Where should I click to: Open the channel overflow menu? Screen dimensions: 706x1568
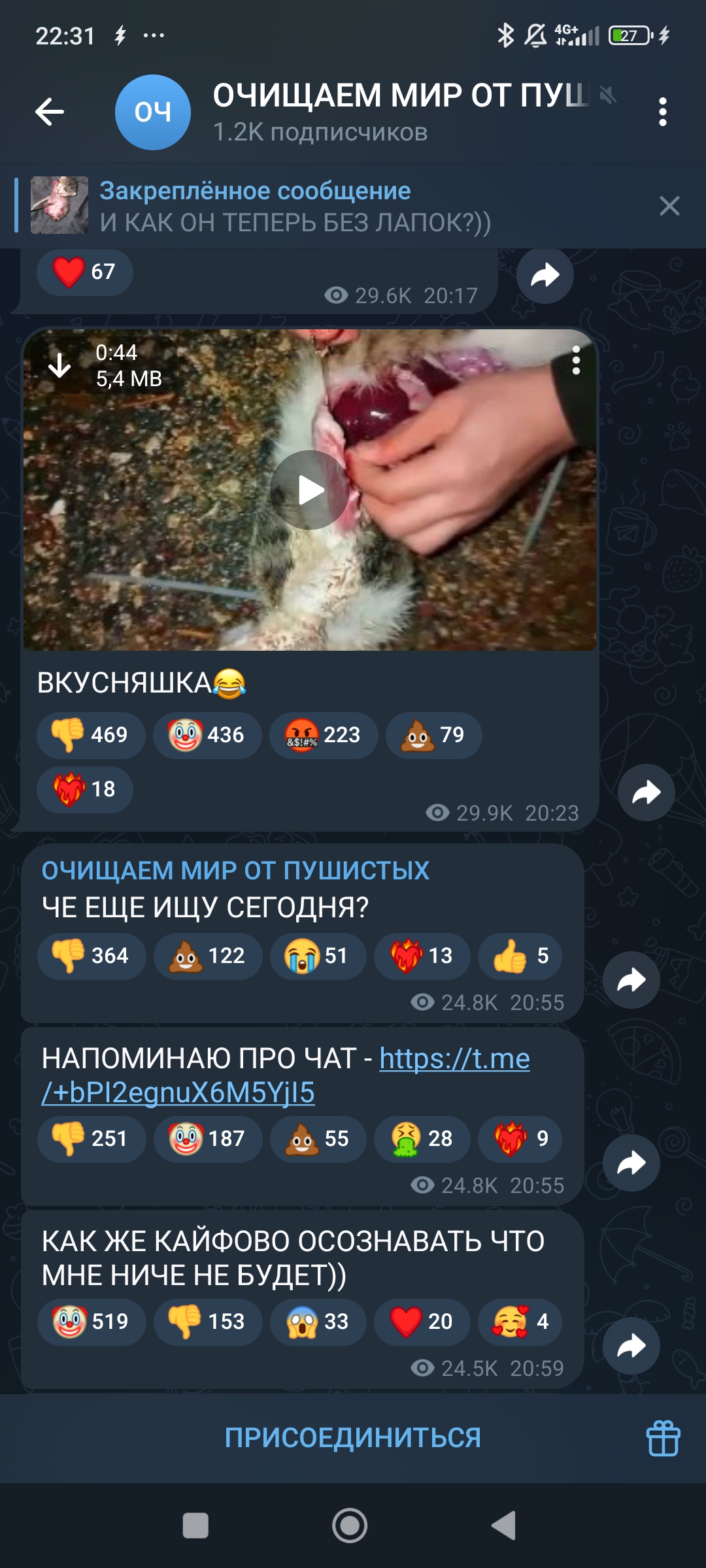pyautogui.click(x=663, y=112)
